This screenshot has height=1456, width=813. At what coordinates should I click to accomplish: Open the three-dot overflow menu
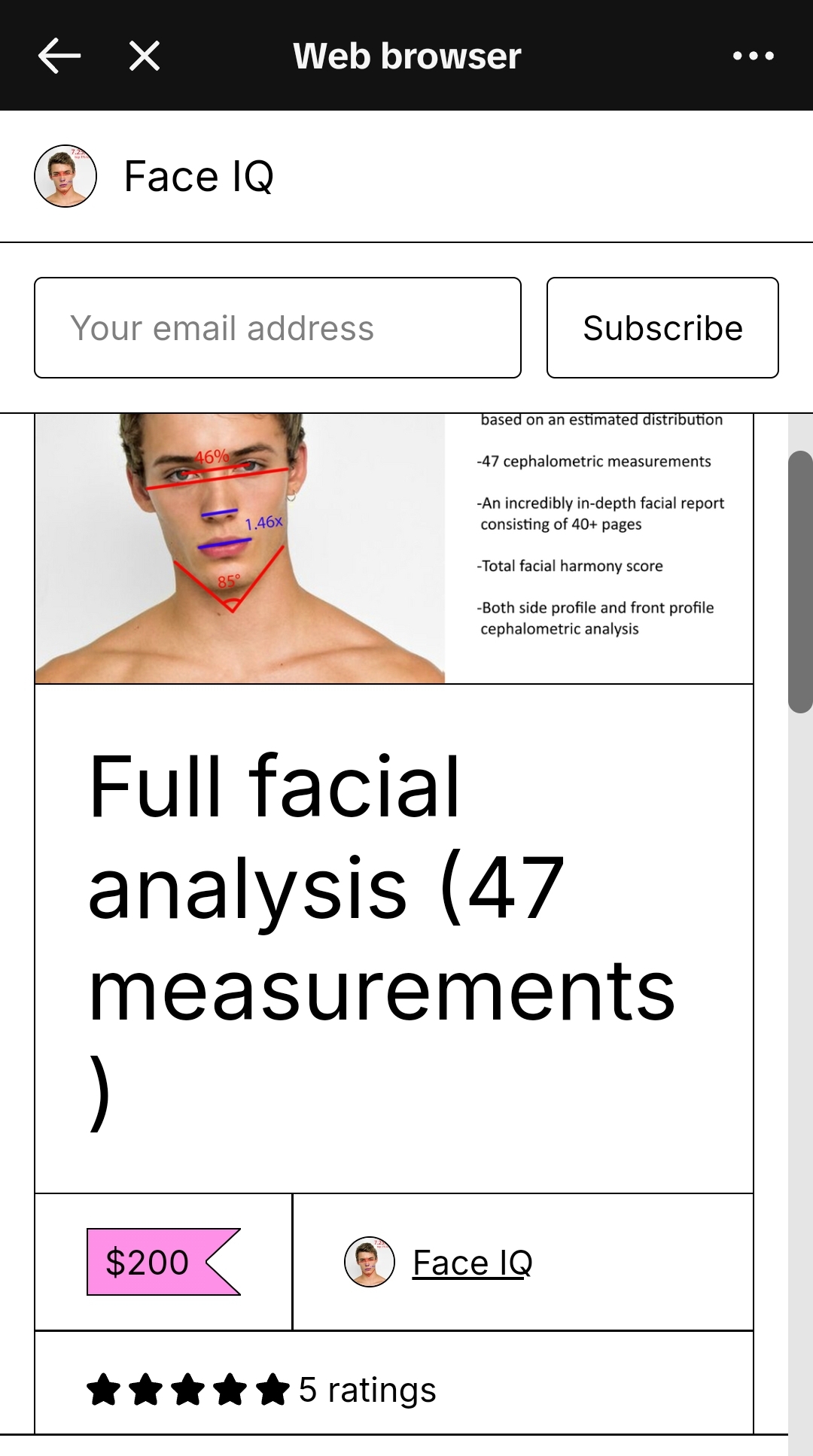[x=753, y=56]
